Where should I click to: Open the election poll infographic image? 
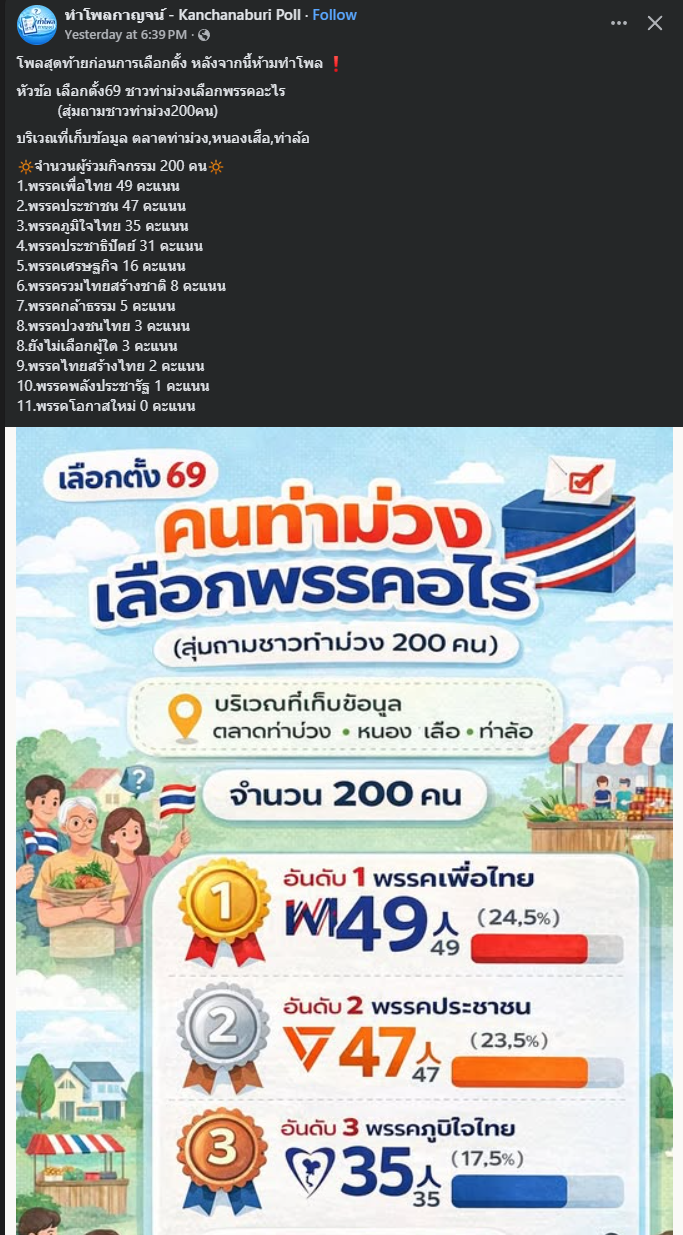pyautogui.click(x=344, y=830)
